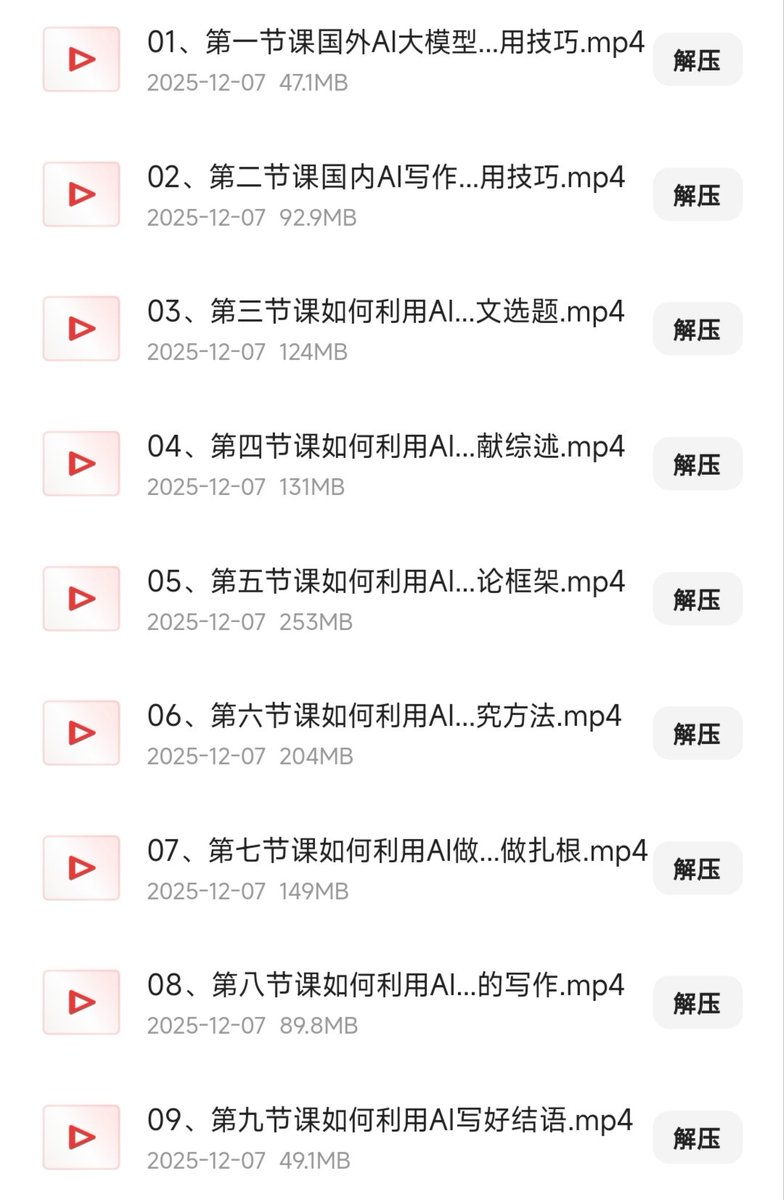Open the 01 第一节课国外AI大模型 video file

point(395,44)
